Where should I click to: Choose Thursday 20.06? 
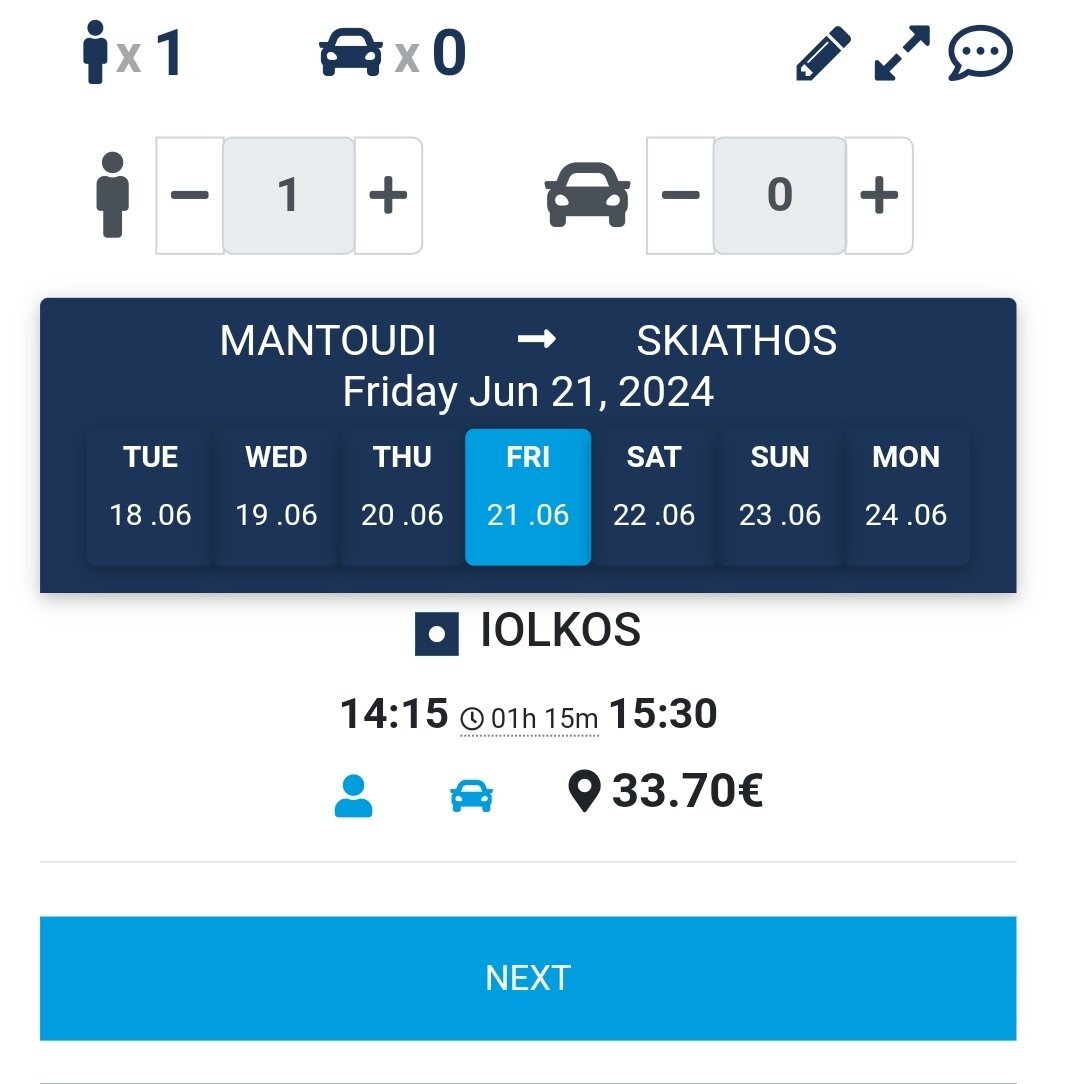402,497
